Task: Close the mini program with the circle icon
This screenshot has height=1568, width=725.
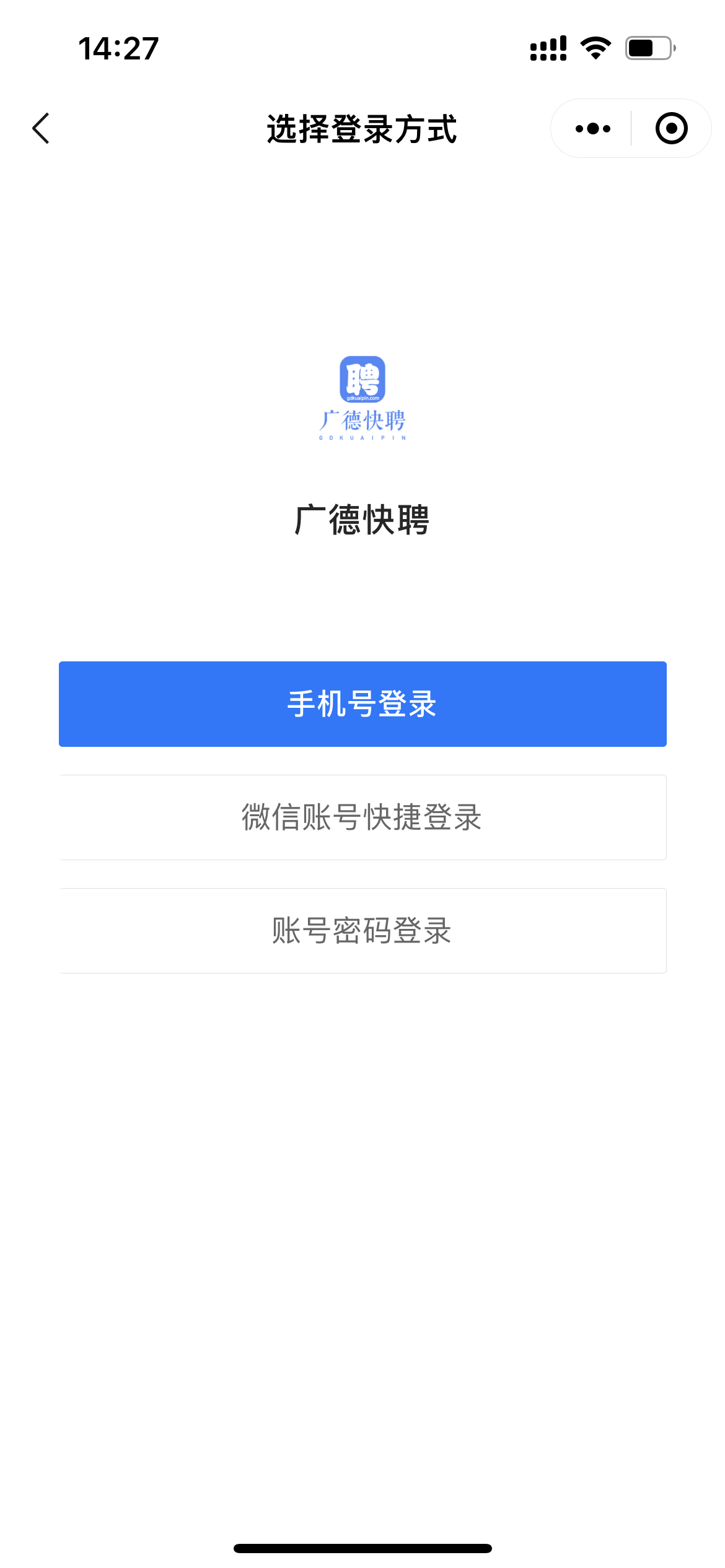Action: (x=672, y=129)
